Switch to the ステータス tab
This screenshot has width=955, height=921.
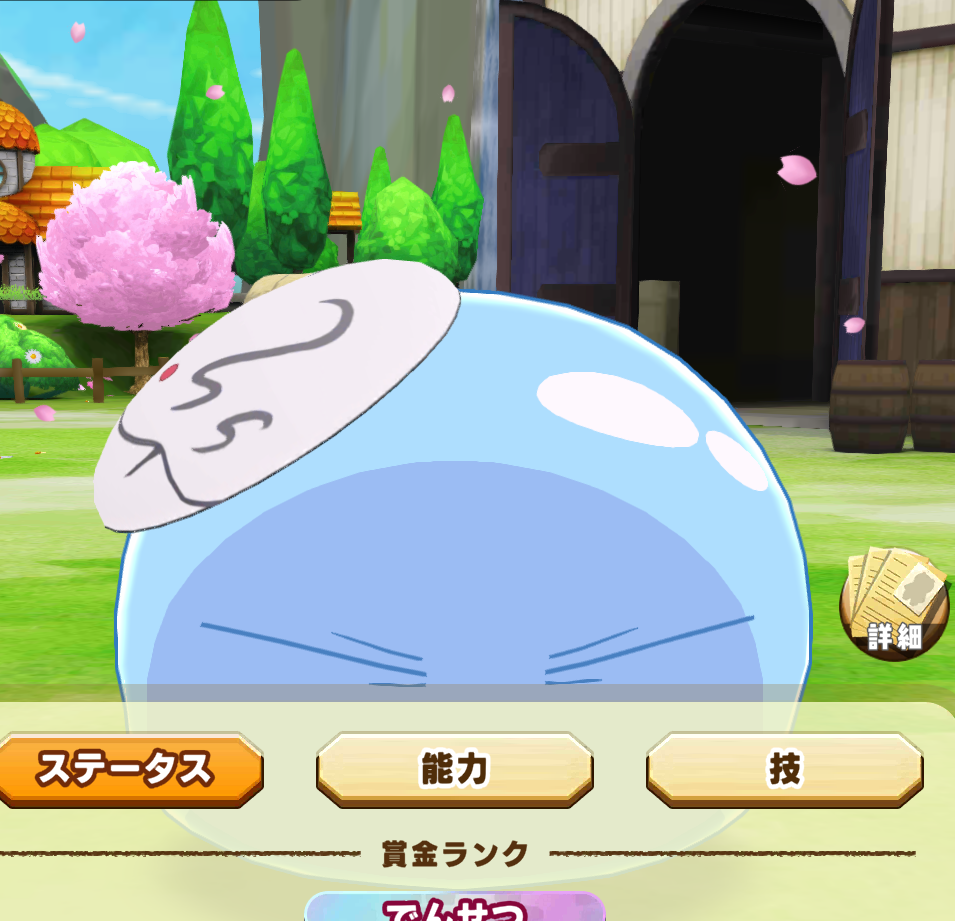[x=128, y=770]
